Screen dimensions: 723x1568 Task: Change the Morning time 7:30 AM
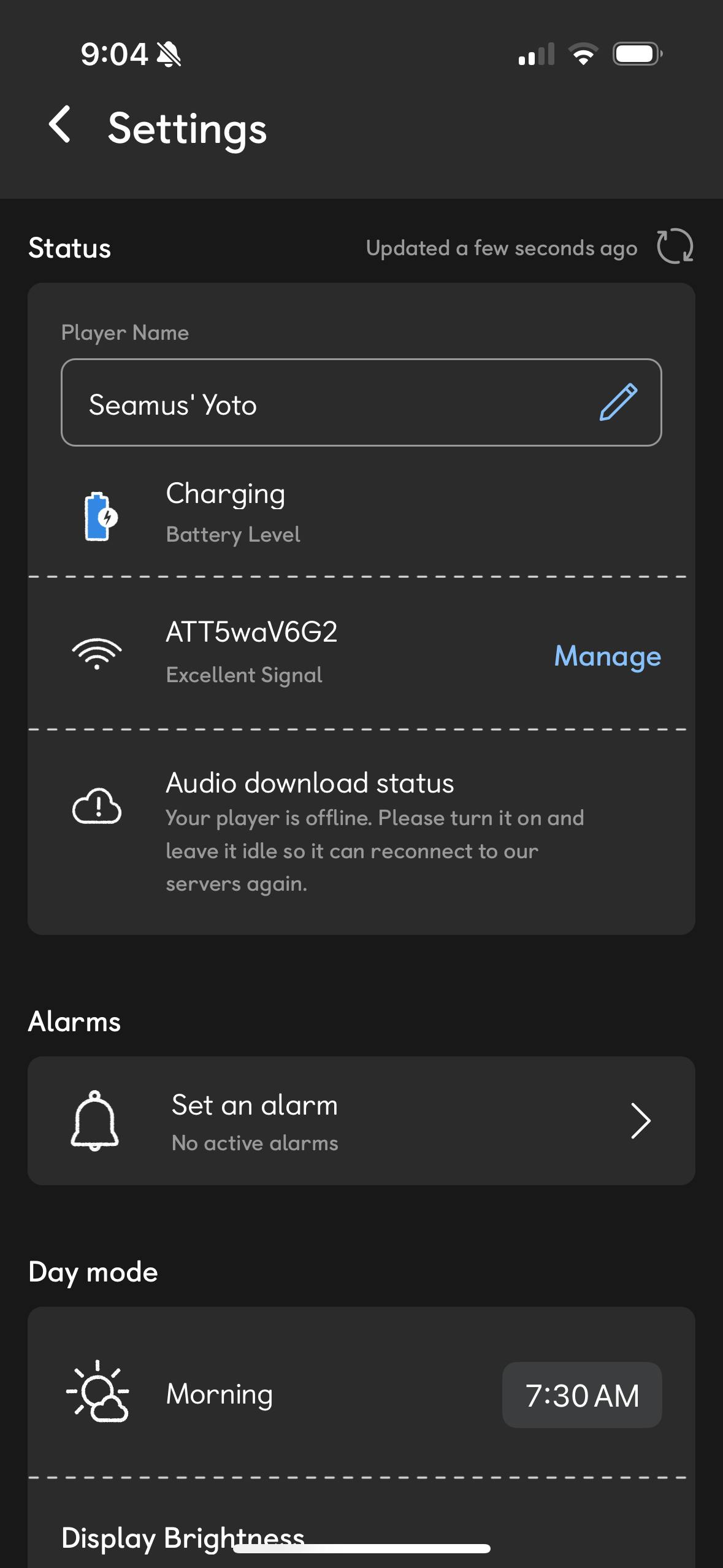tap(581, 1395)
